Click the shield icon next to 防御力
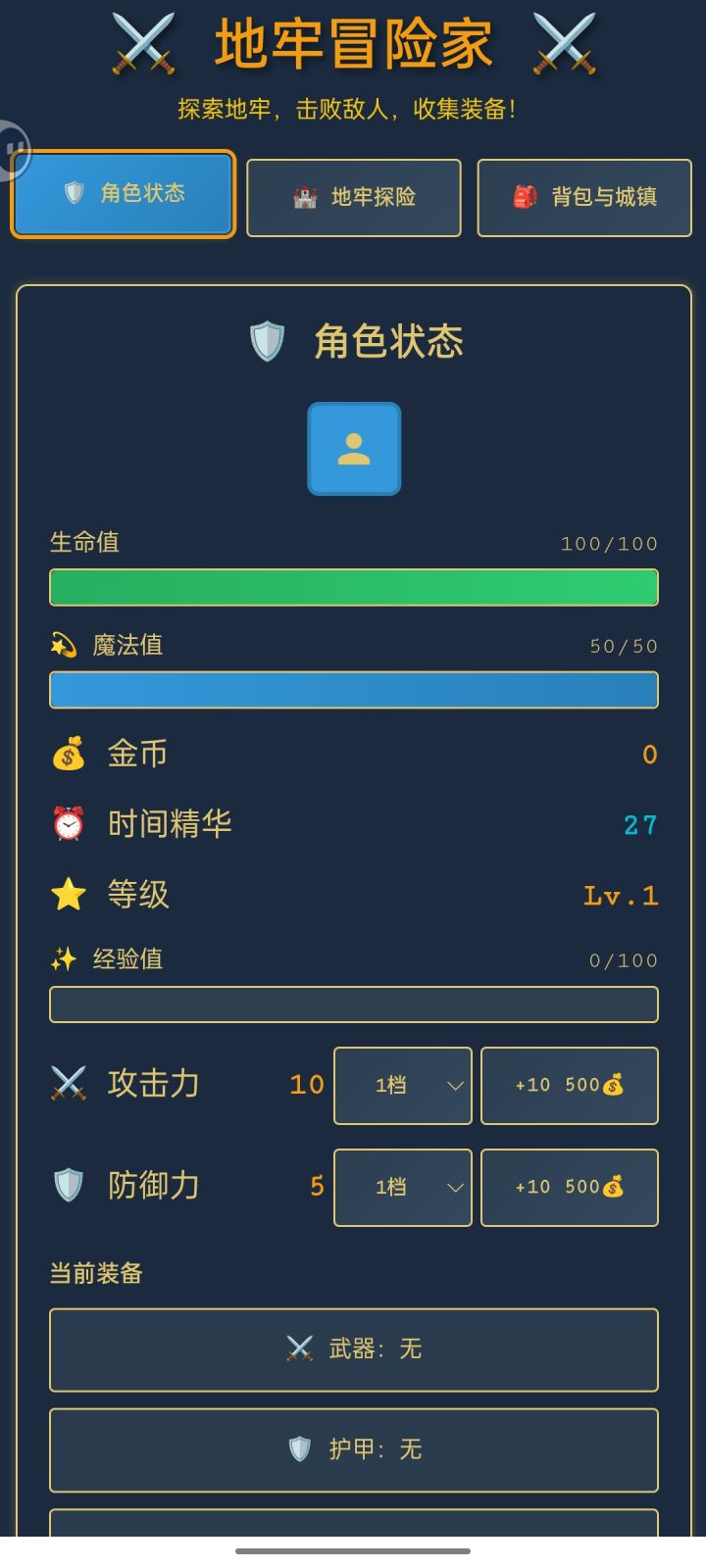Screen dimensions: 706x1568 click(68, 1187)
